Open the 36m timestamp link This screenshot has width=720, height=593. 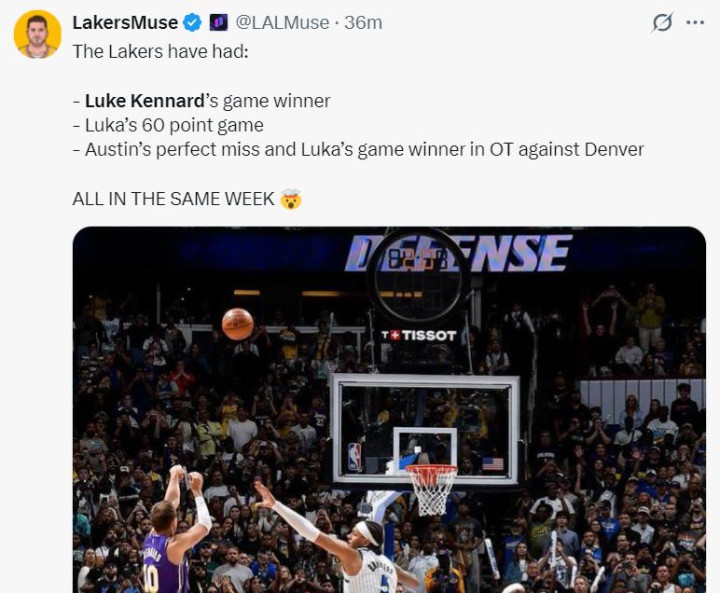click(363, 22)
